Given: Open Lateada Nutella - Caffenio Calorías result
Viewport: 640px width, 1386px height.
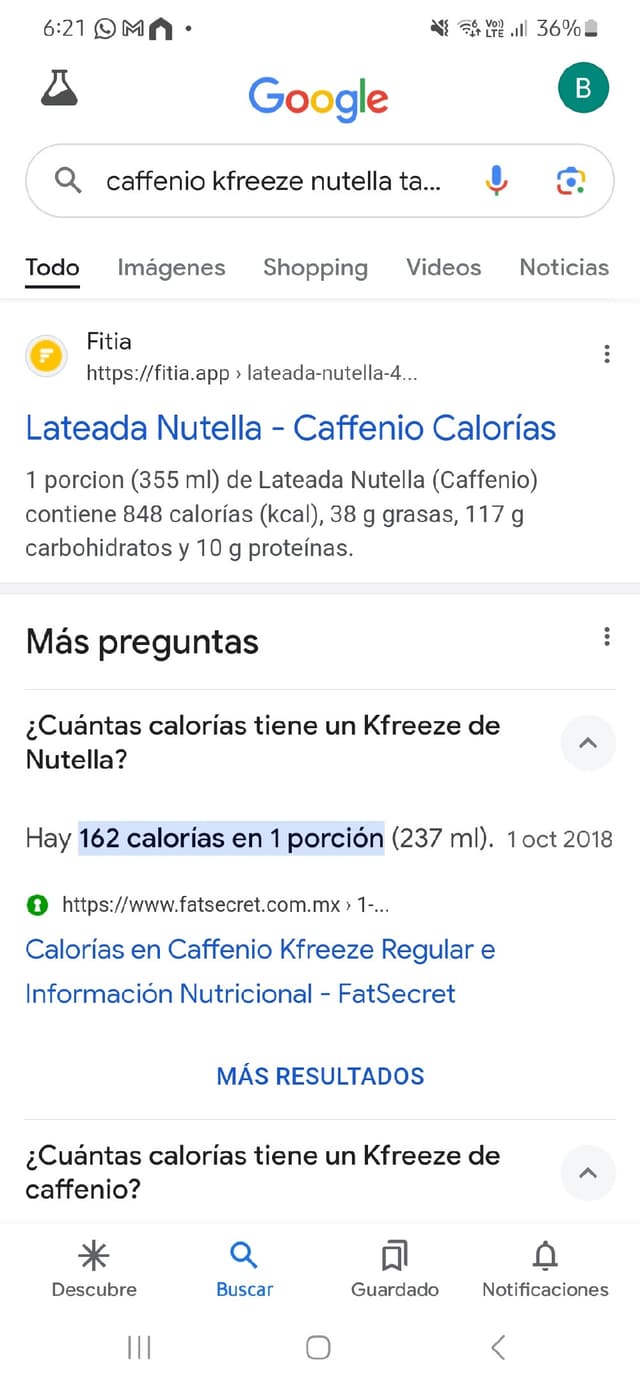Looking at the screenshot, I should click(x=290, y=428).
